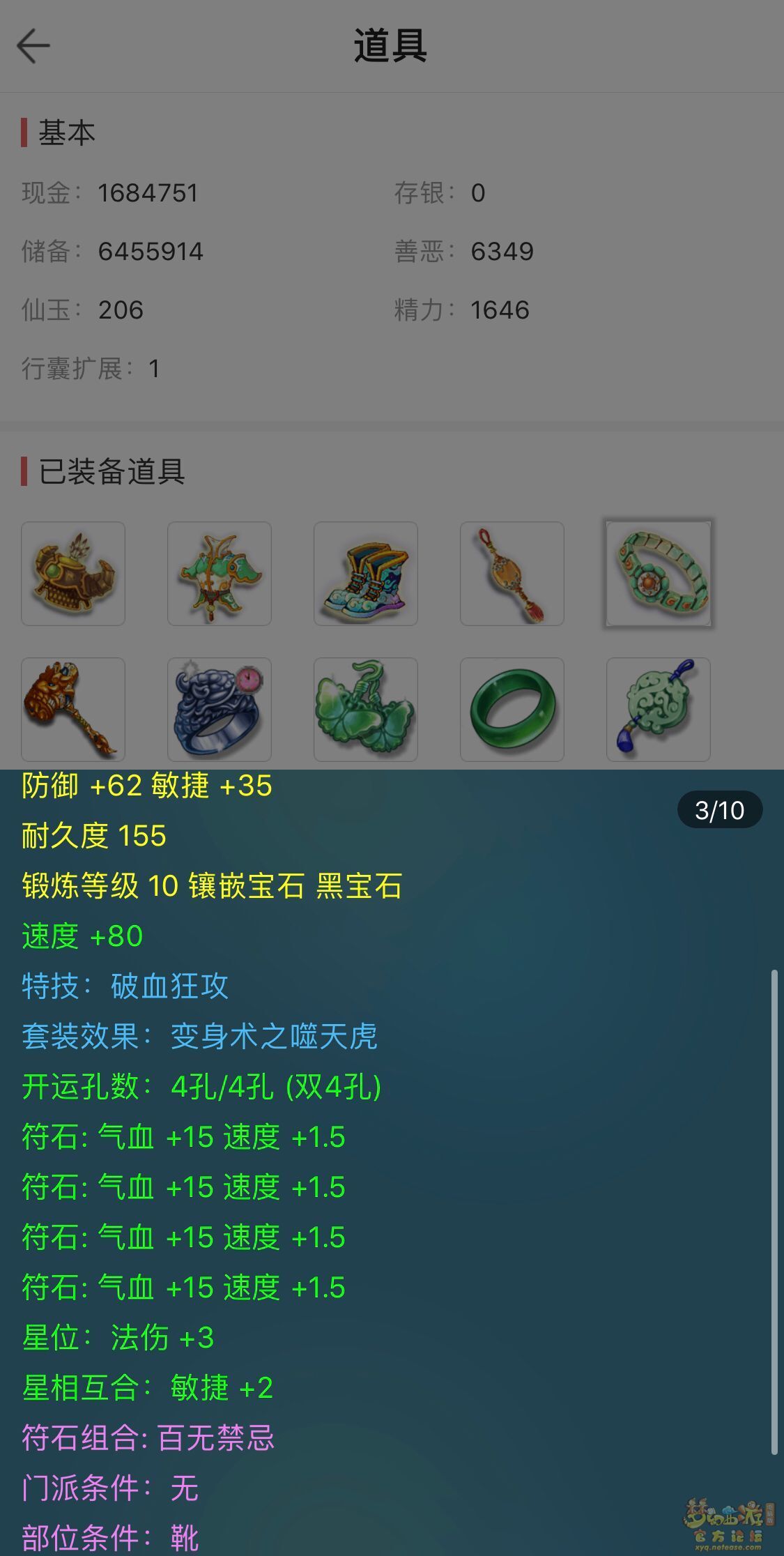Select the silver dragon ring item
784x1556 pixels.
[x=220, y=709]
